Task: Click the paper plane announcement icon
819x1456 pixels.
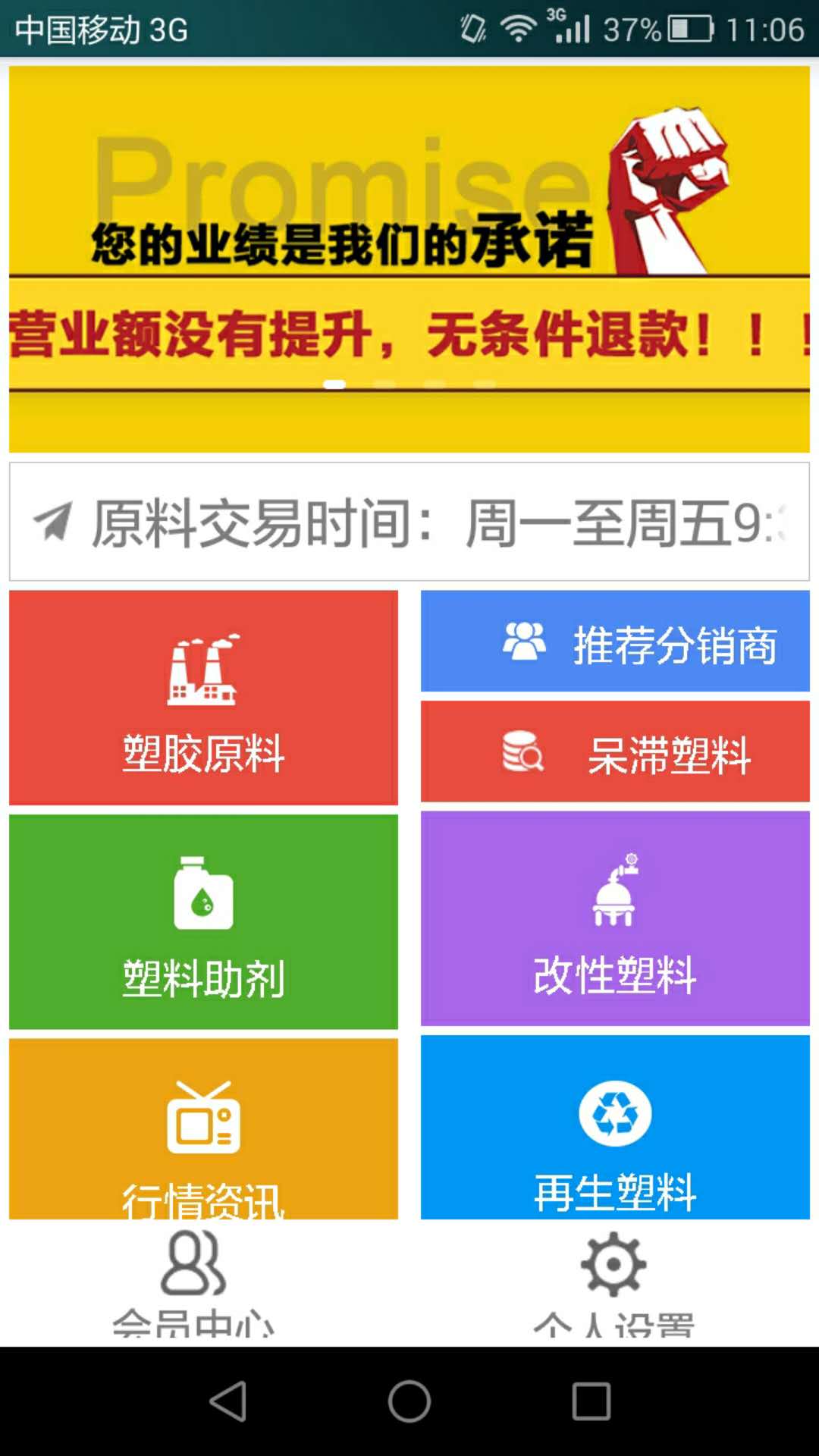Action: point(53,521)
